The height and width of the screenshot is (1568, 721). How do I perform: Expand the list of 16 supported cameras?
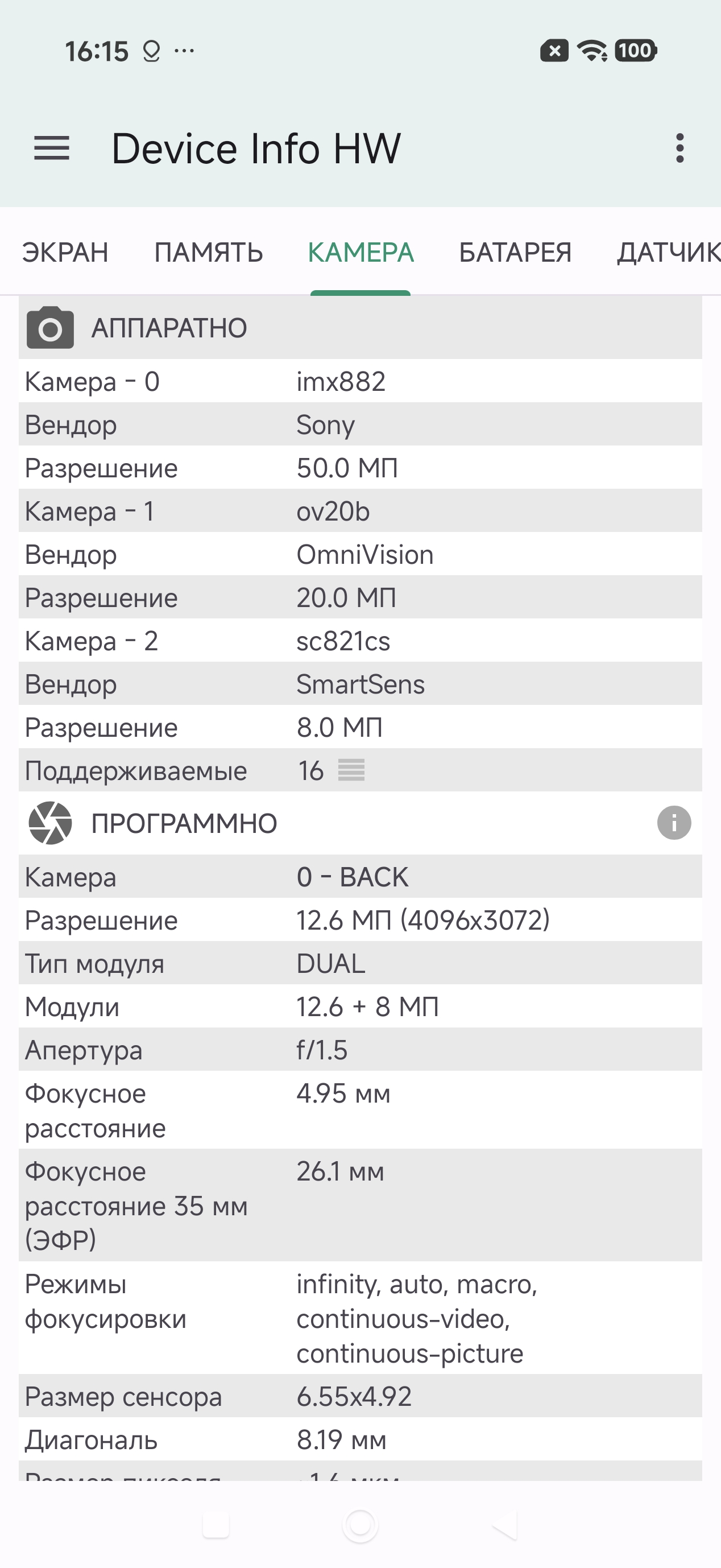click(351, 770)
